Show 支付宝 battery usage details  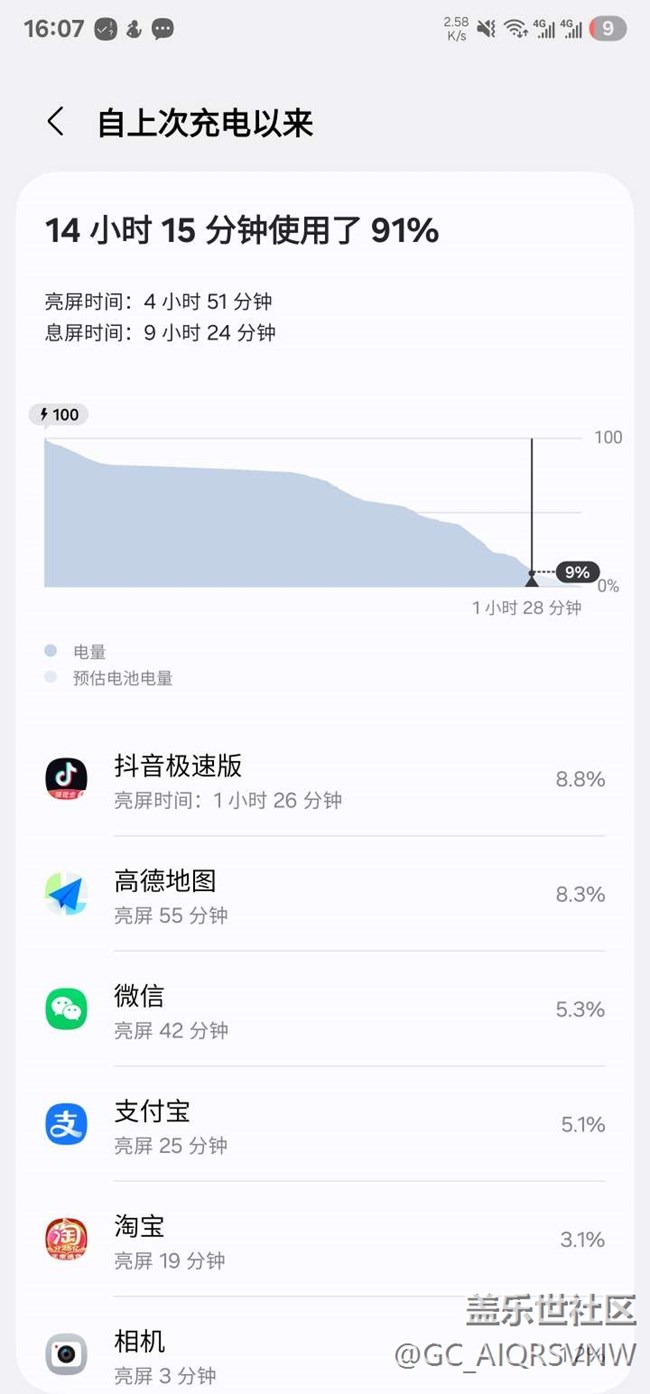click(325, 1125)
